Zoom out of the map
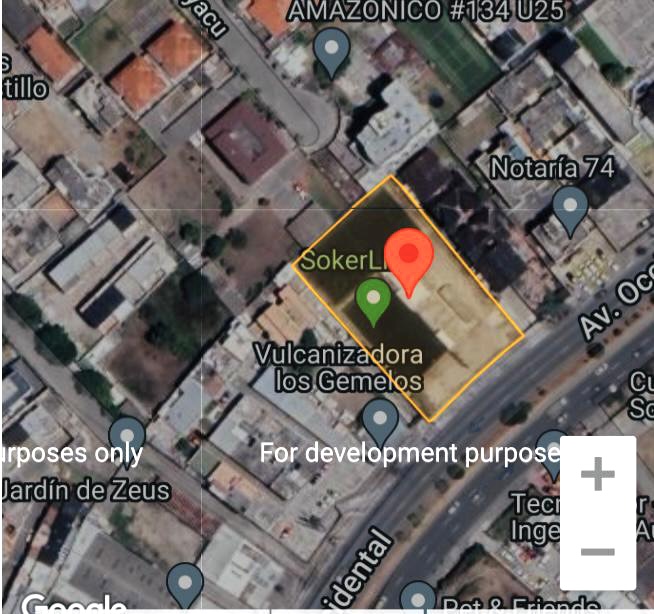Screen dimensions: 654x614 [597, 551]
